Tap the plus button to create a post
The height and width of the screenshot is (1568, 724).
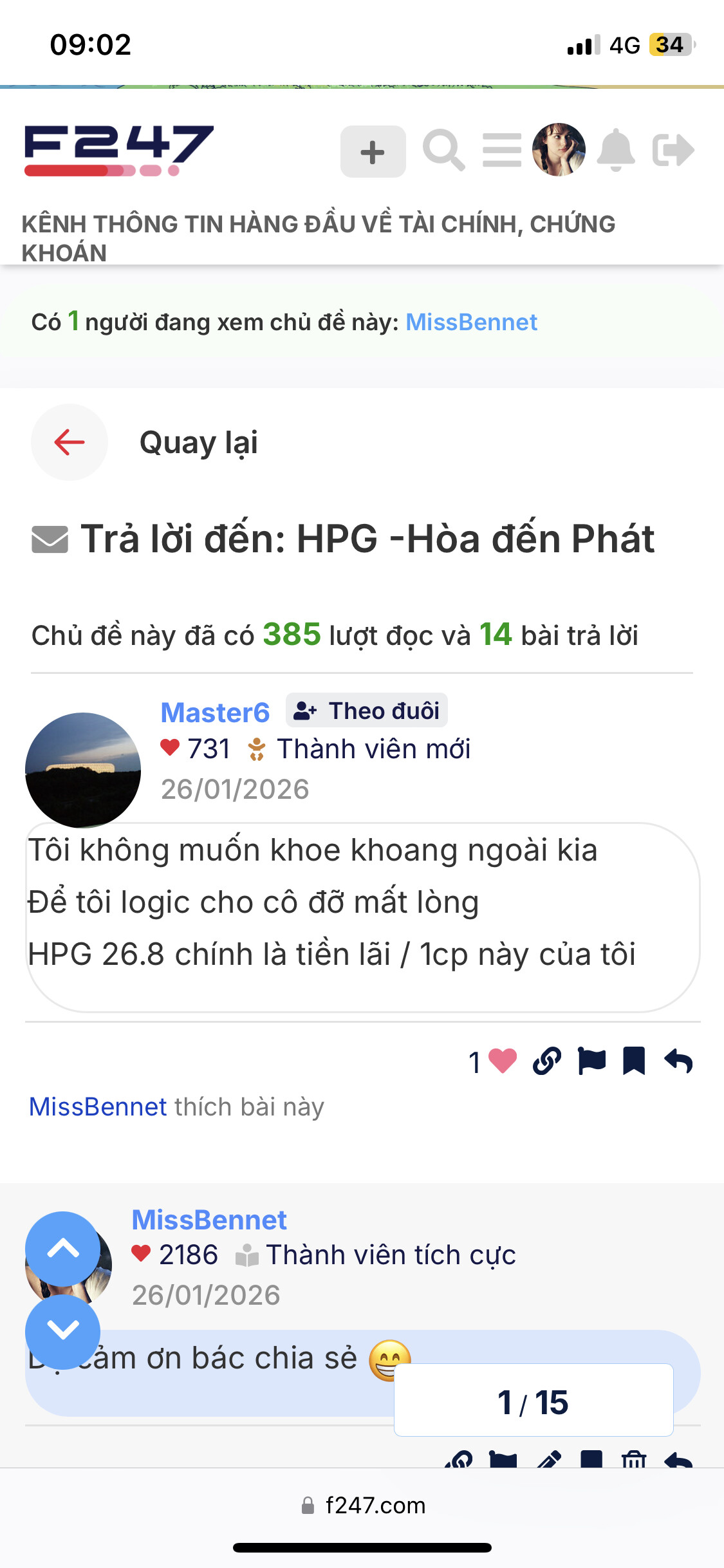373,152
